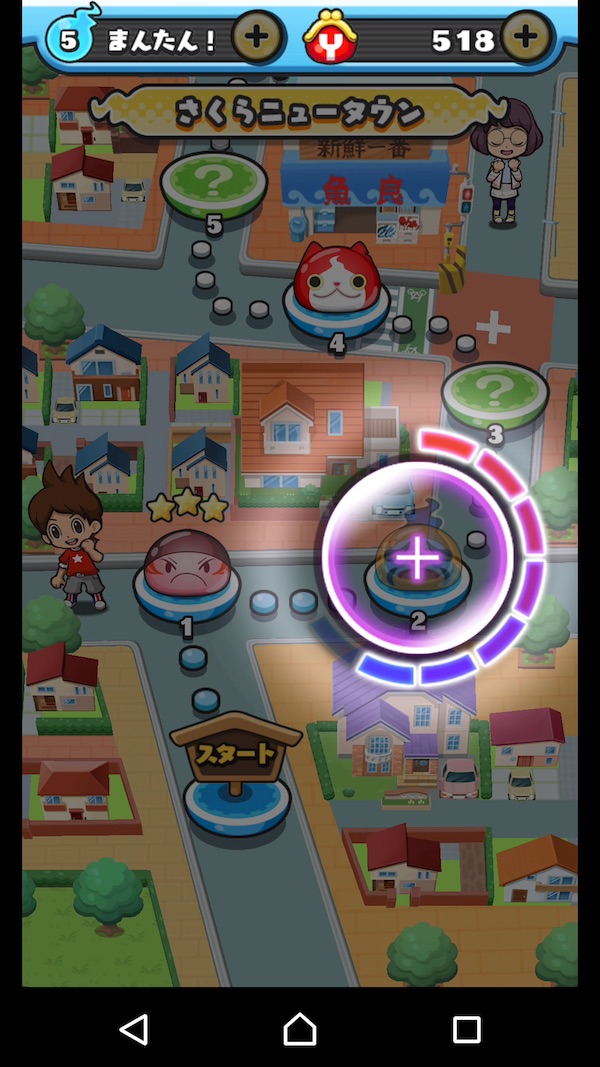
Task: Open stage 5 question mark node
Action: [213, 180]
